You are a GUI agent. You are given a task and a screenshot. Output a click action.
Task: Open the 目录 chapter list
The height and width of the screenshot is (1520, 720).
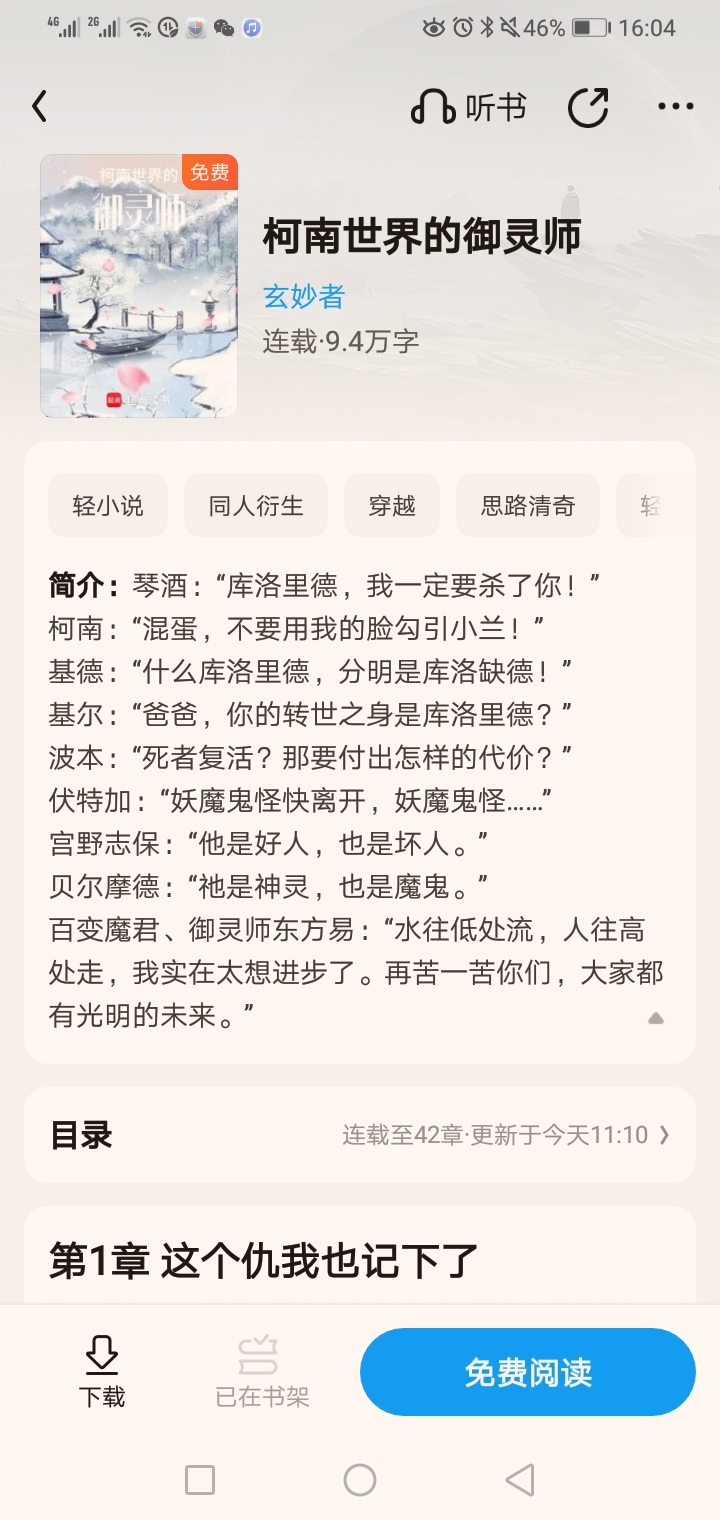360,1135
